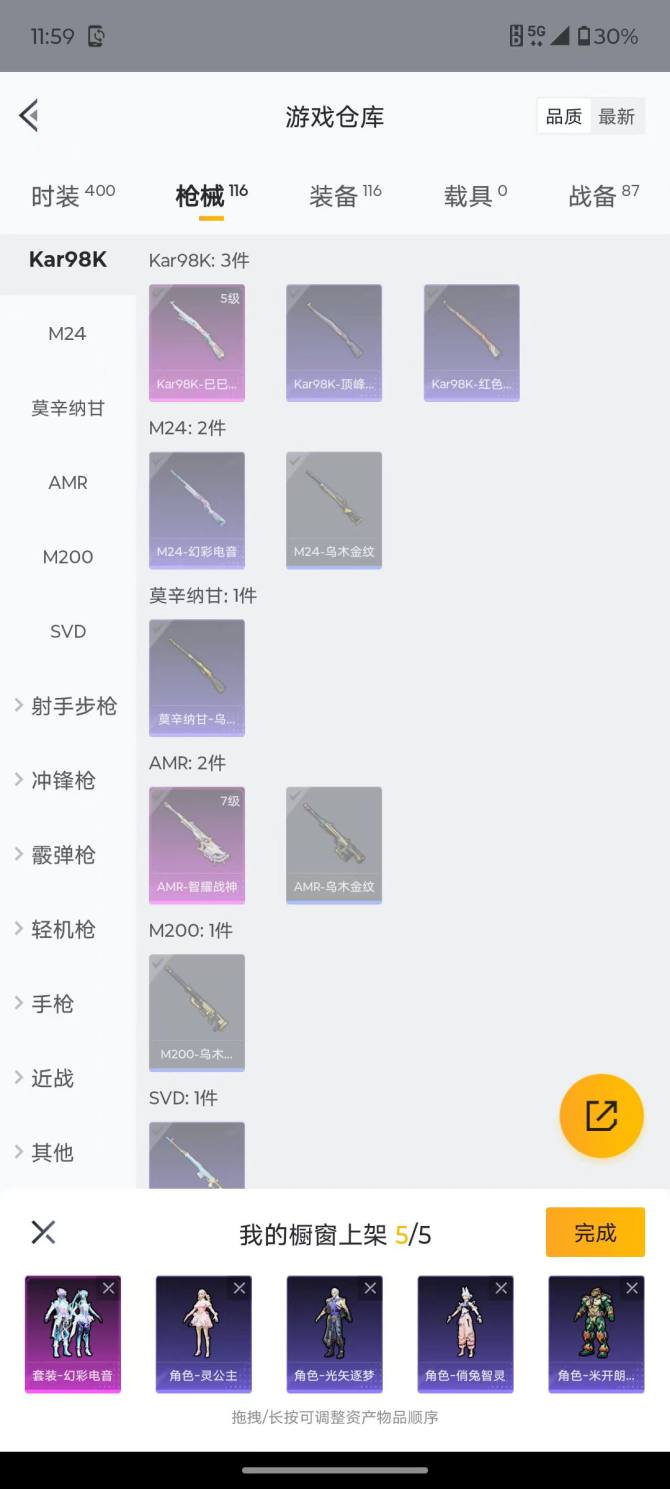
Task: Tap the orange share floating button
Action: (601, 1116)
